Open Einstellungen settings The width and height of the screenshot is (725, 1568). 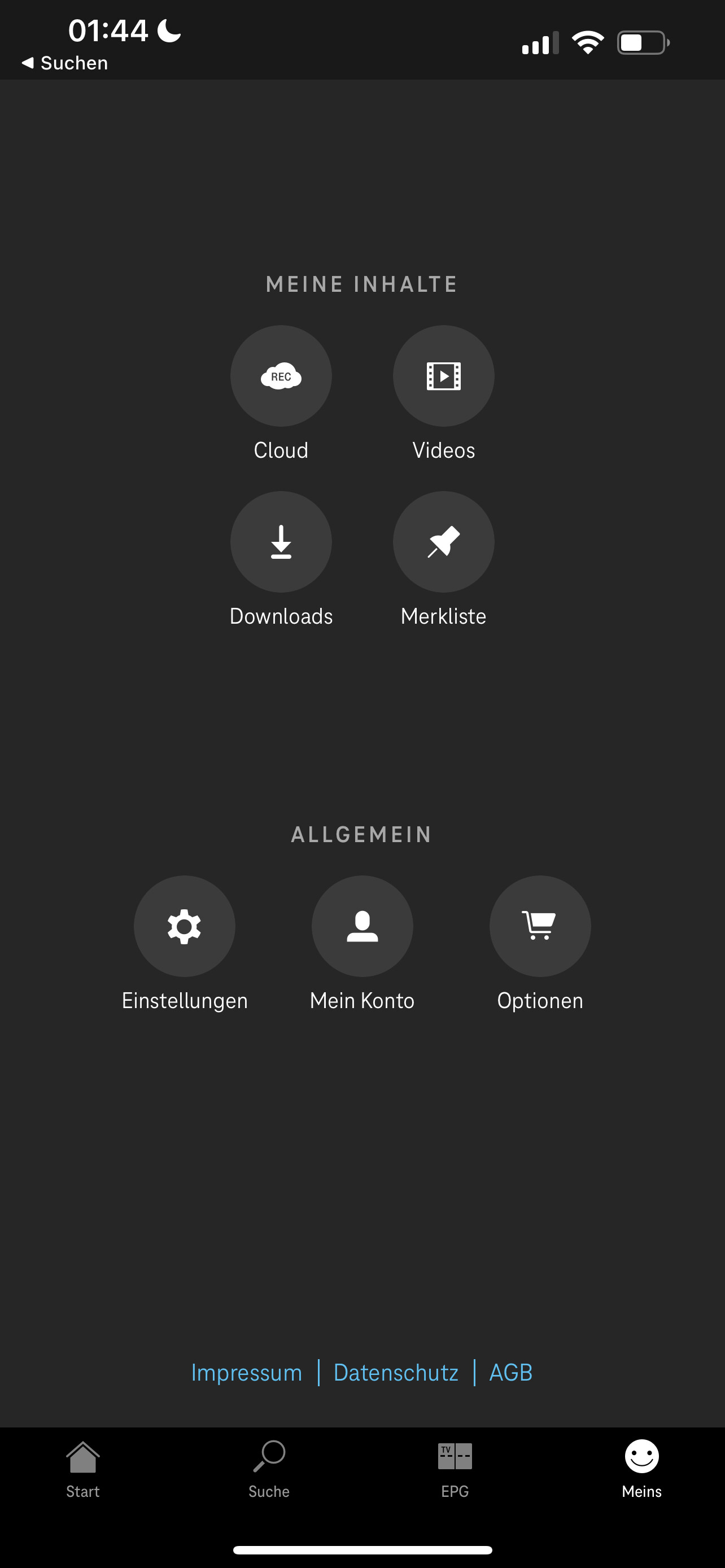point(185,926)
